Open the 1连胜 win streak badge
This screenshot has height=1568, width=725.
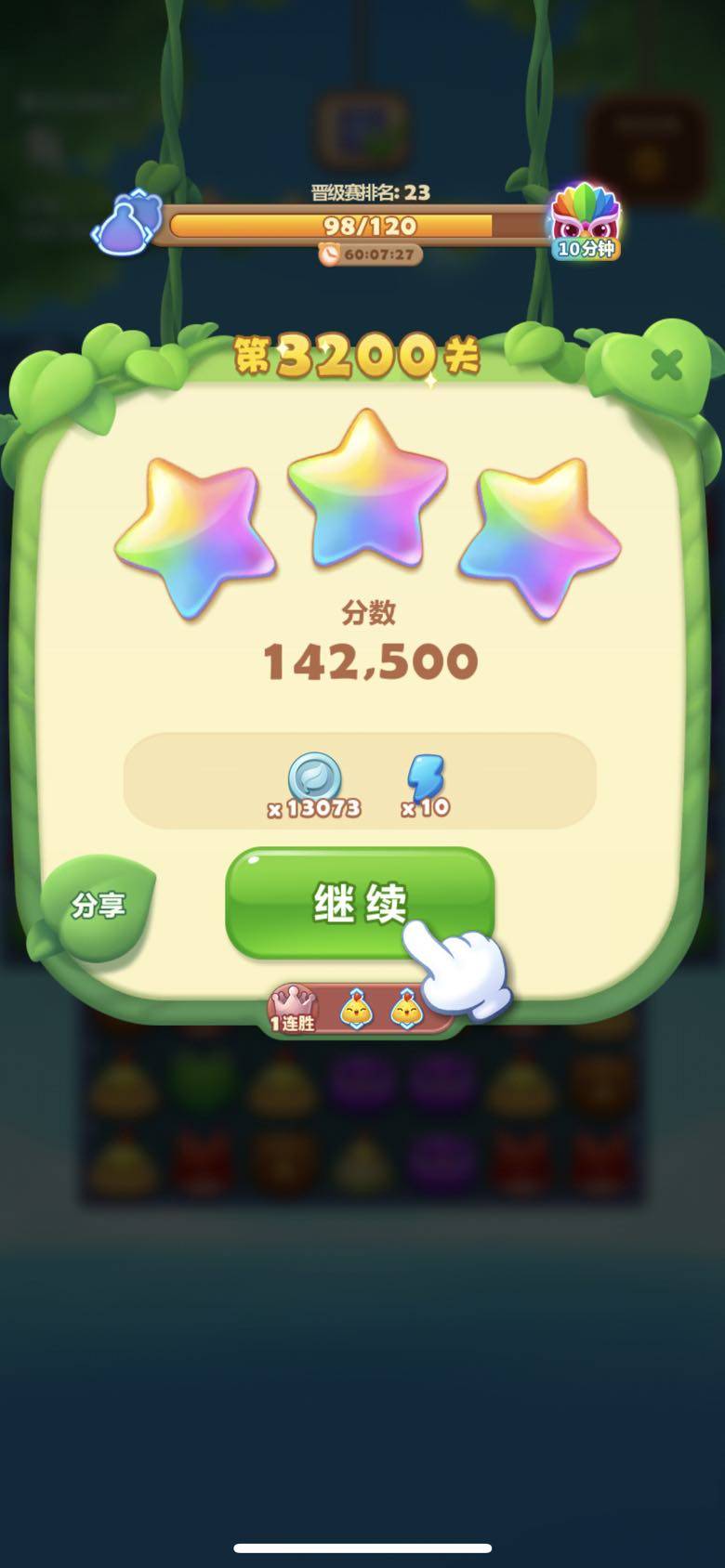[294, 1011]
